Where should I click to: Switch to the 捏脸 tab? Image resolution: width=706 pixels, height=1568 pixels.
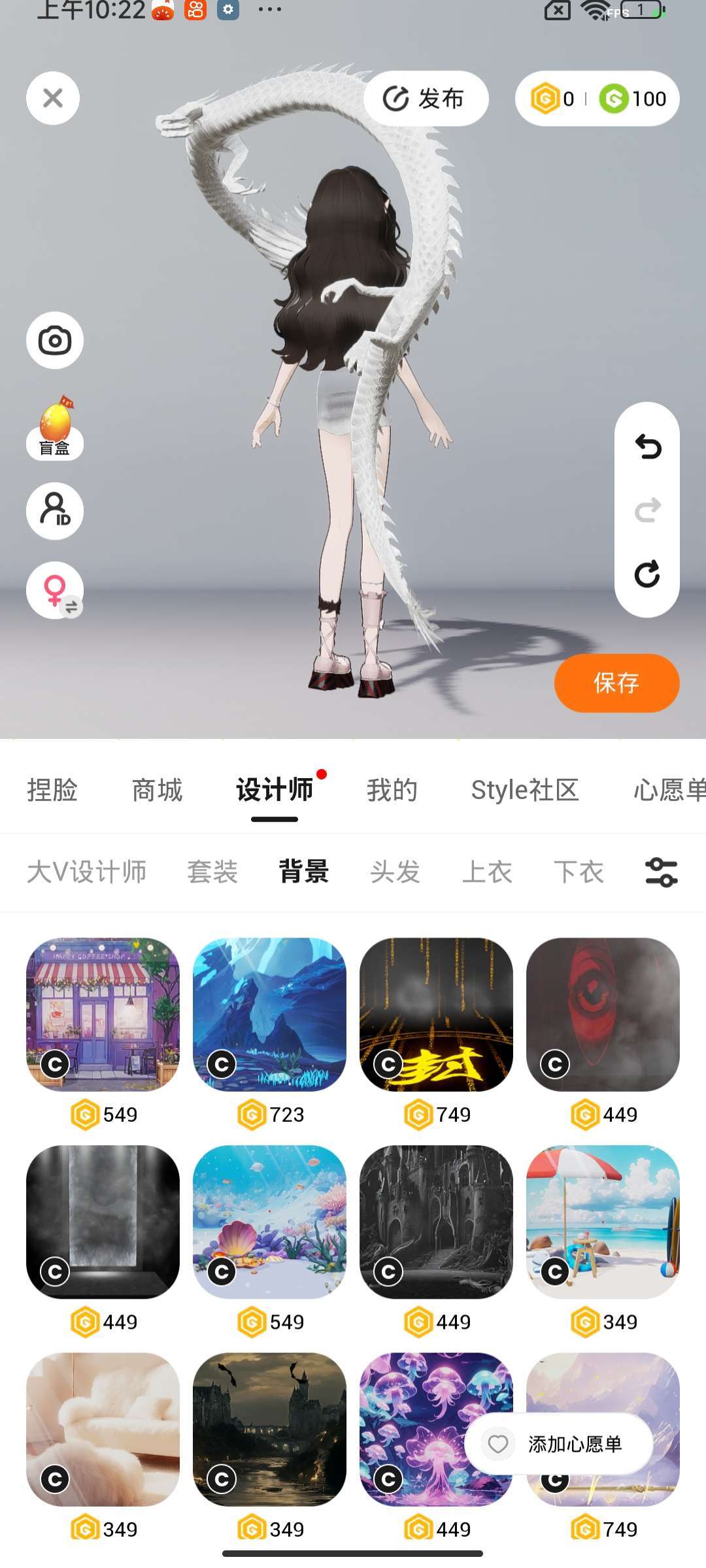(x=52, y=791)
